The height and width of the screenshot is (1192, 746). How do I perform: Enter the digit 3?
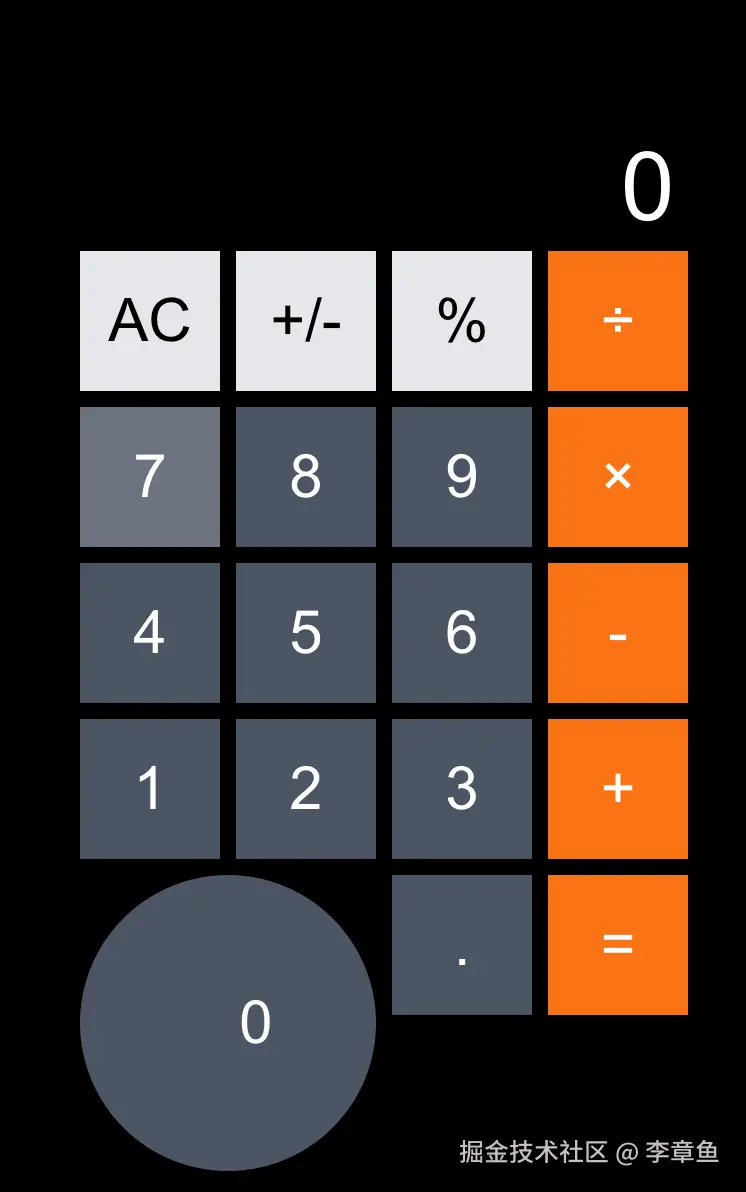[x=462, y=788]
